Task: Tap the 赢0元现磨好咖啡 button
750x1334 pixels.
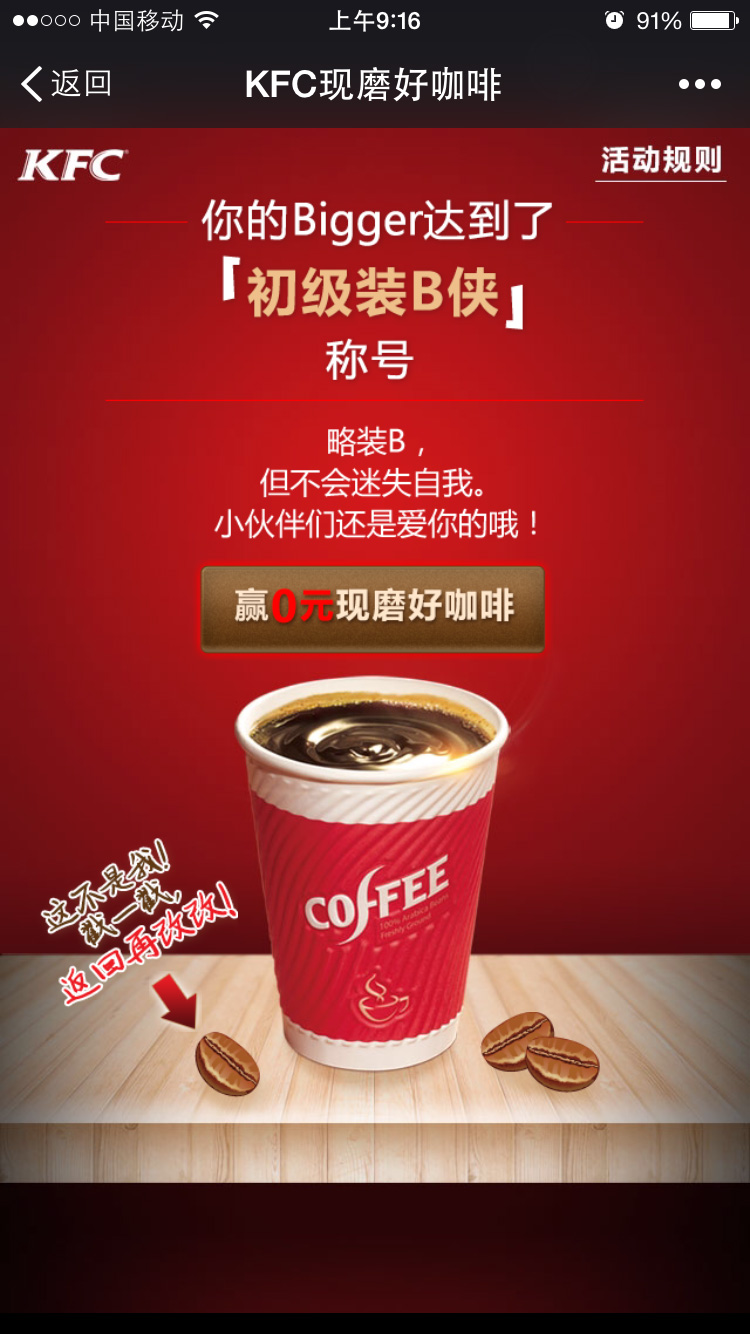Action: point(373,608)
